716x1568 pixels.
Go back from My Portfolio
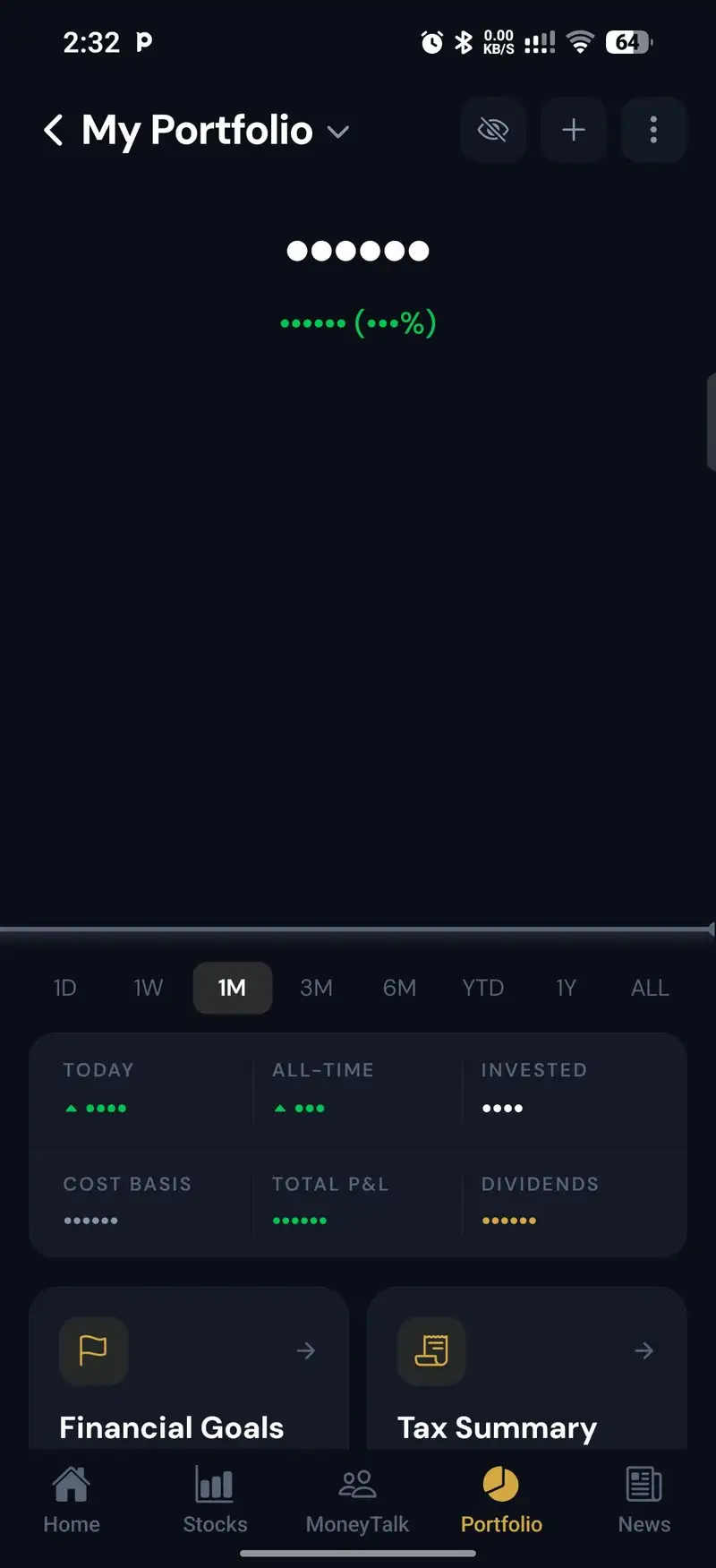(x=54, y=131)
